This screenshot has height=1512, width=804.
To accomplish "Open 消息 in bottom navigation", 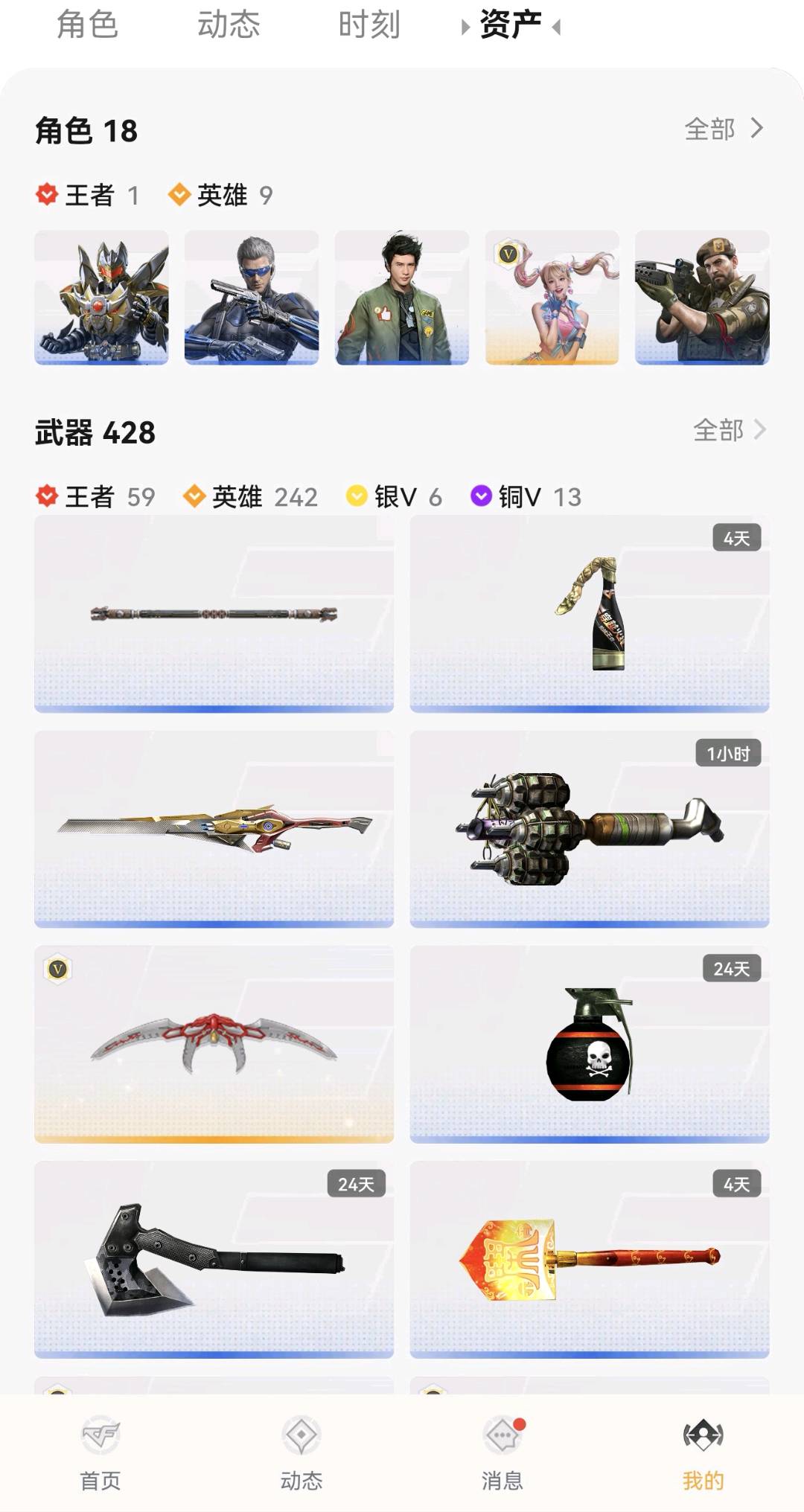I will point(502,1452).
